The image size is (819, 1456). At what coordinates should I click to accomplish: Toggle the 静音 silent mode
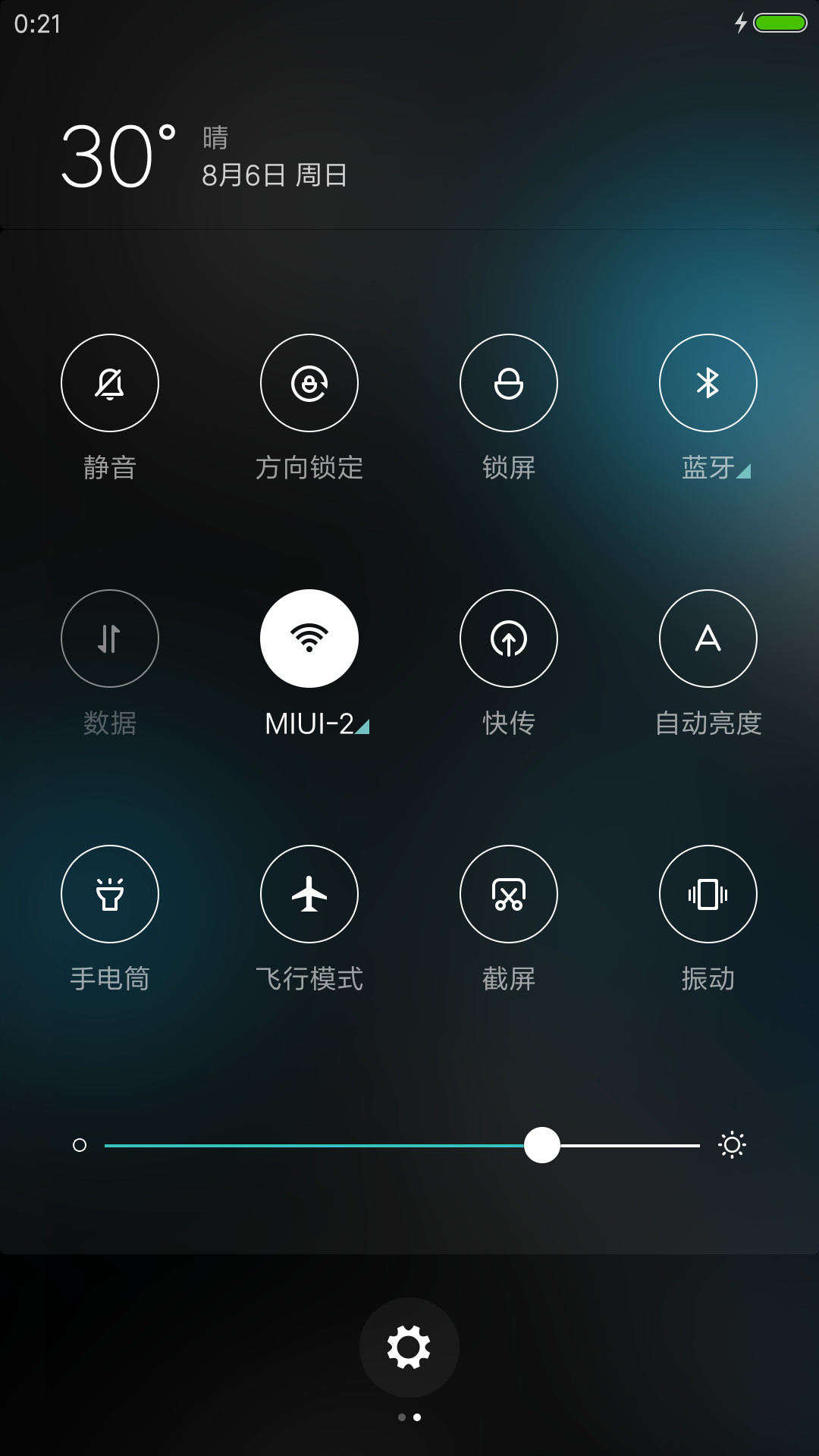[x=110, y=383]
